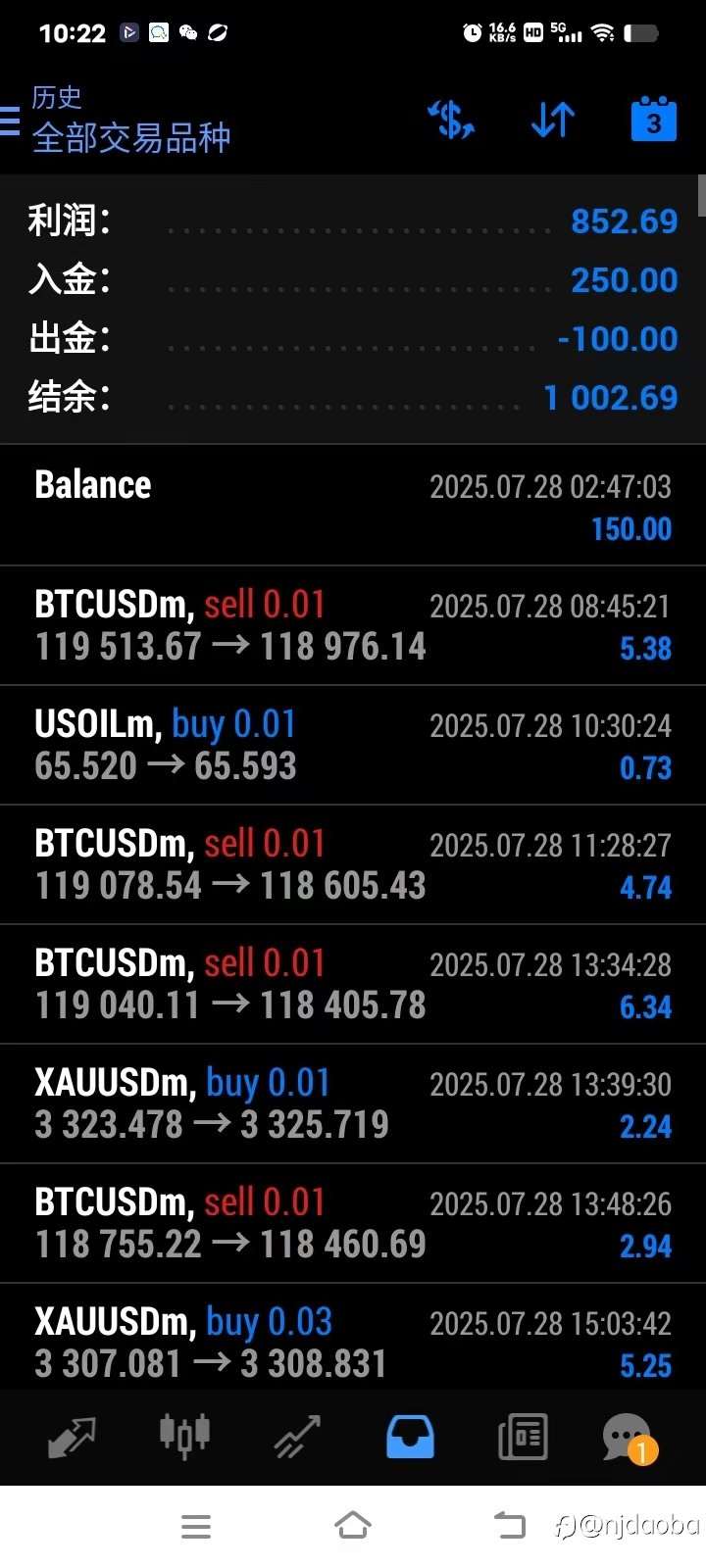The height and width of the screenshot is (1568, 706).
Task: Open the XAUUSDm buy 0.01 trade
Action: coord(353,1103)
